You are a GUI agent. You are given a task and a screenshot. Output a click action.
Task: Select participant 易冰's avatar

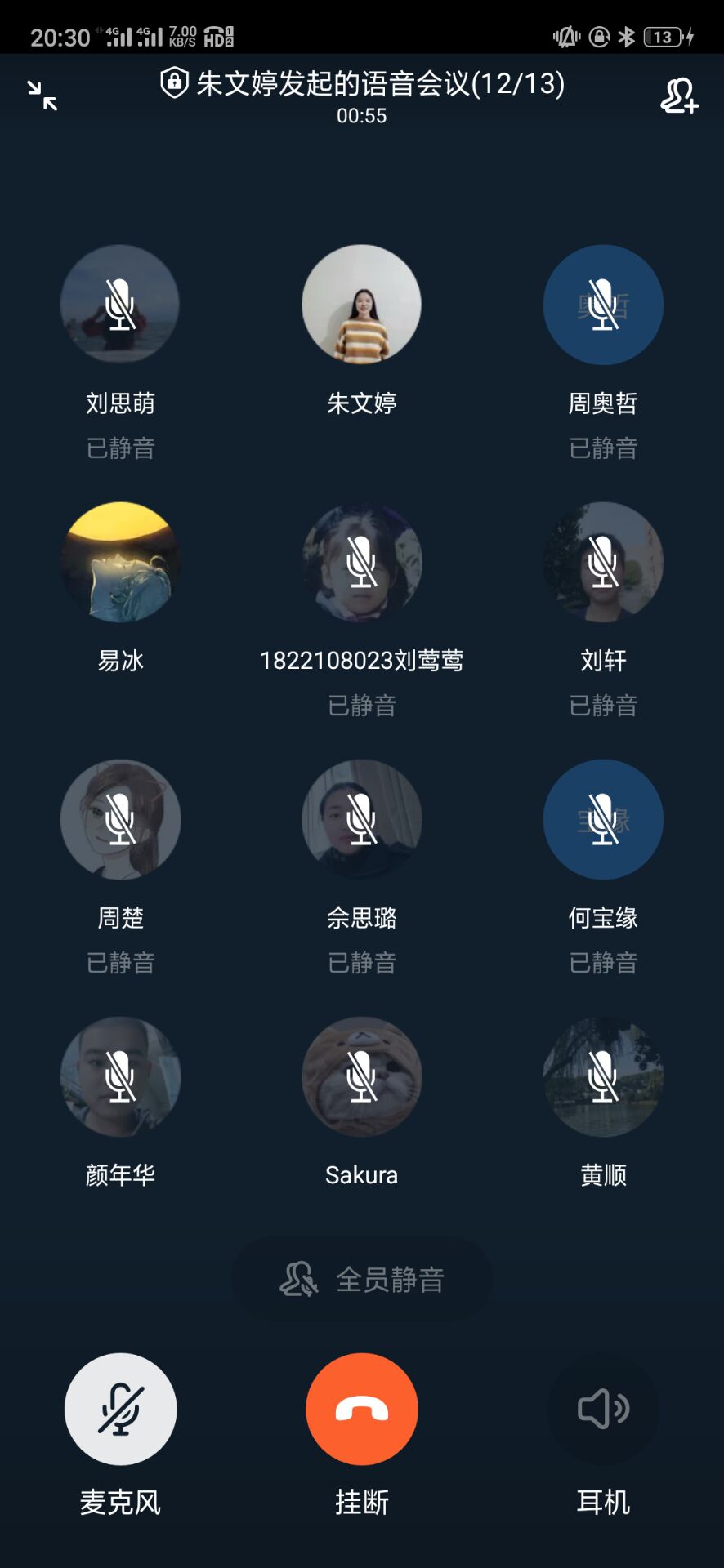pos(120,562)
